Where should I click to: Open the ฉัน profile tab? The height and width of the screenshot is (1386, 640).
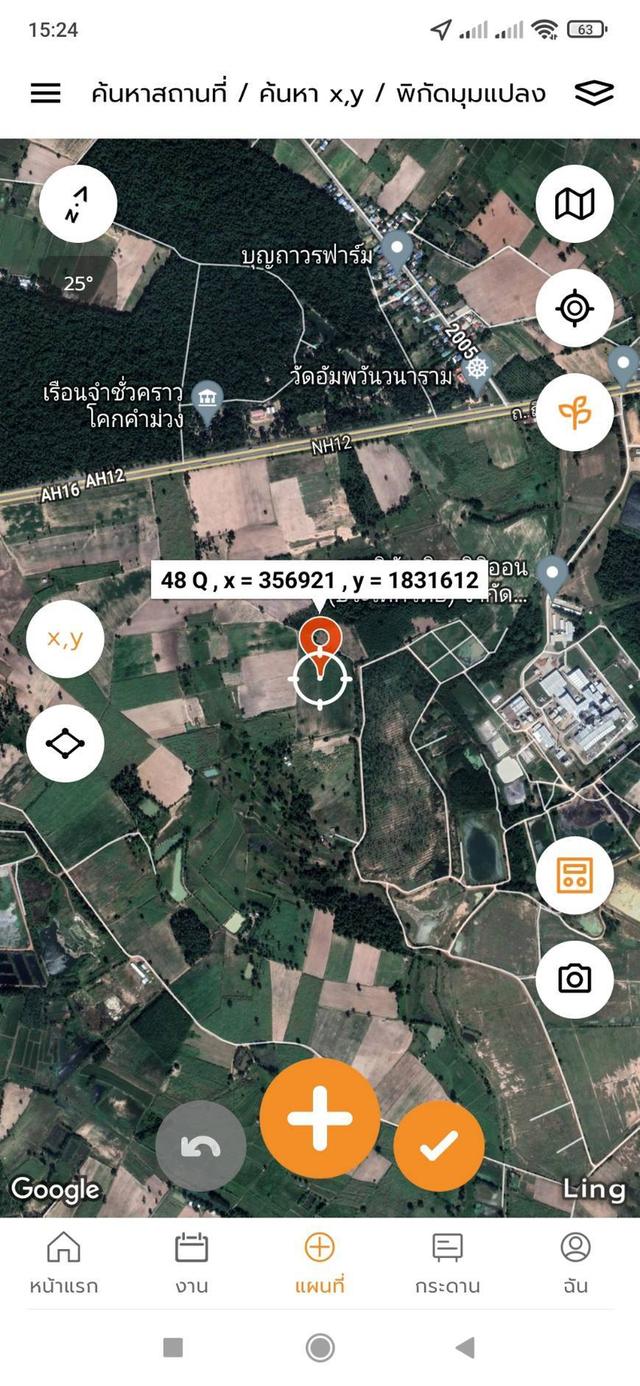click(x=575, y=1262)
